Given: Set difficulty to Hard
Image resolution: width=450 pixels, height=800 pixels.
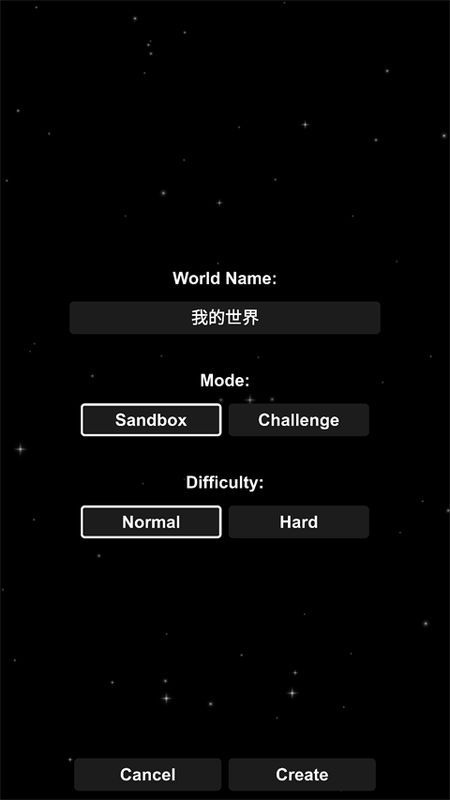Looking at the screenshot, I should (298, 522).
